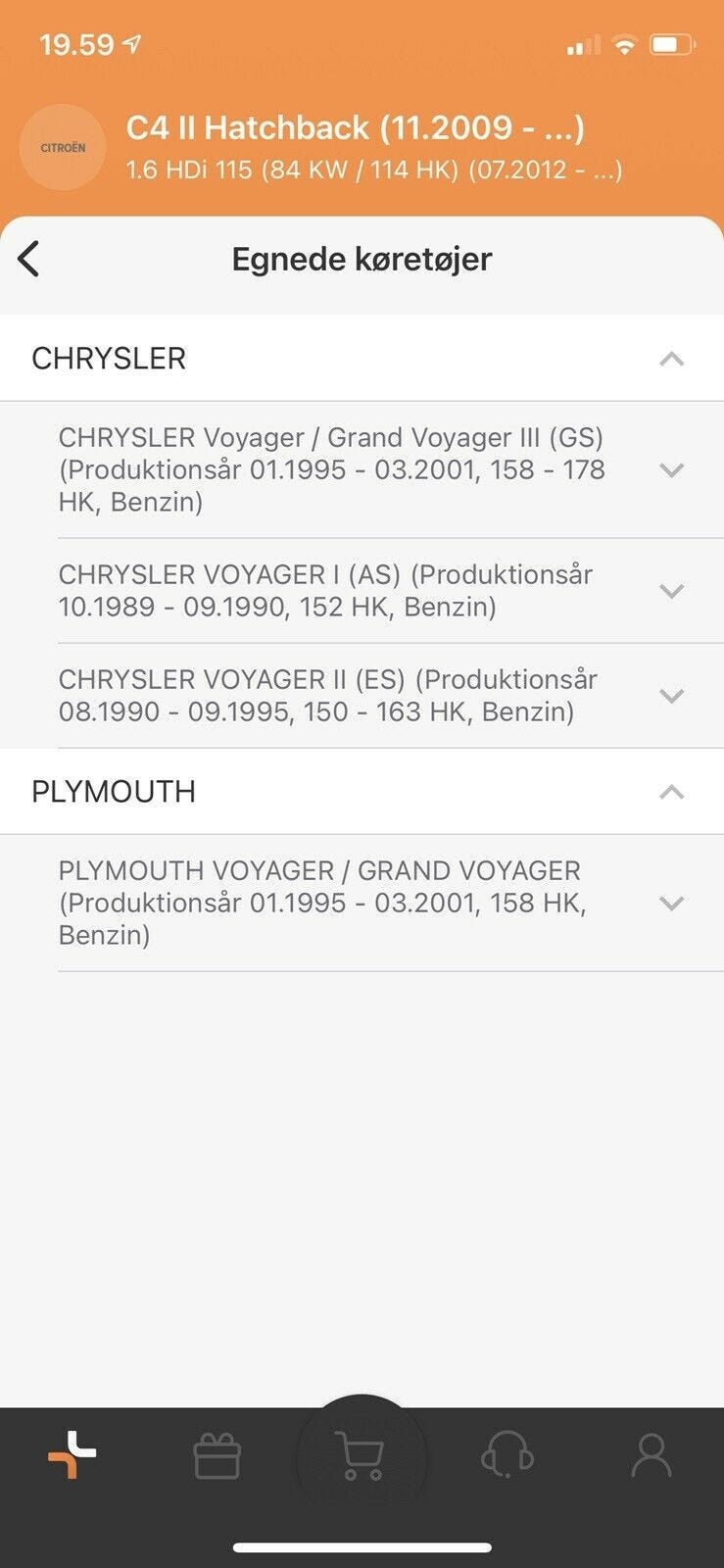724x1568 pixels.
Task: Open the home tab in bottom bar
Action: (72, 1455)
